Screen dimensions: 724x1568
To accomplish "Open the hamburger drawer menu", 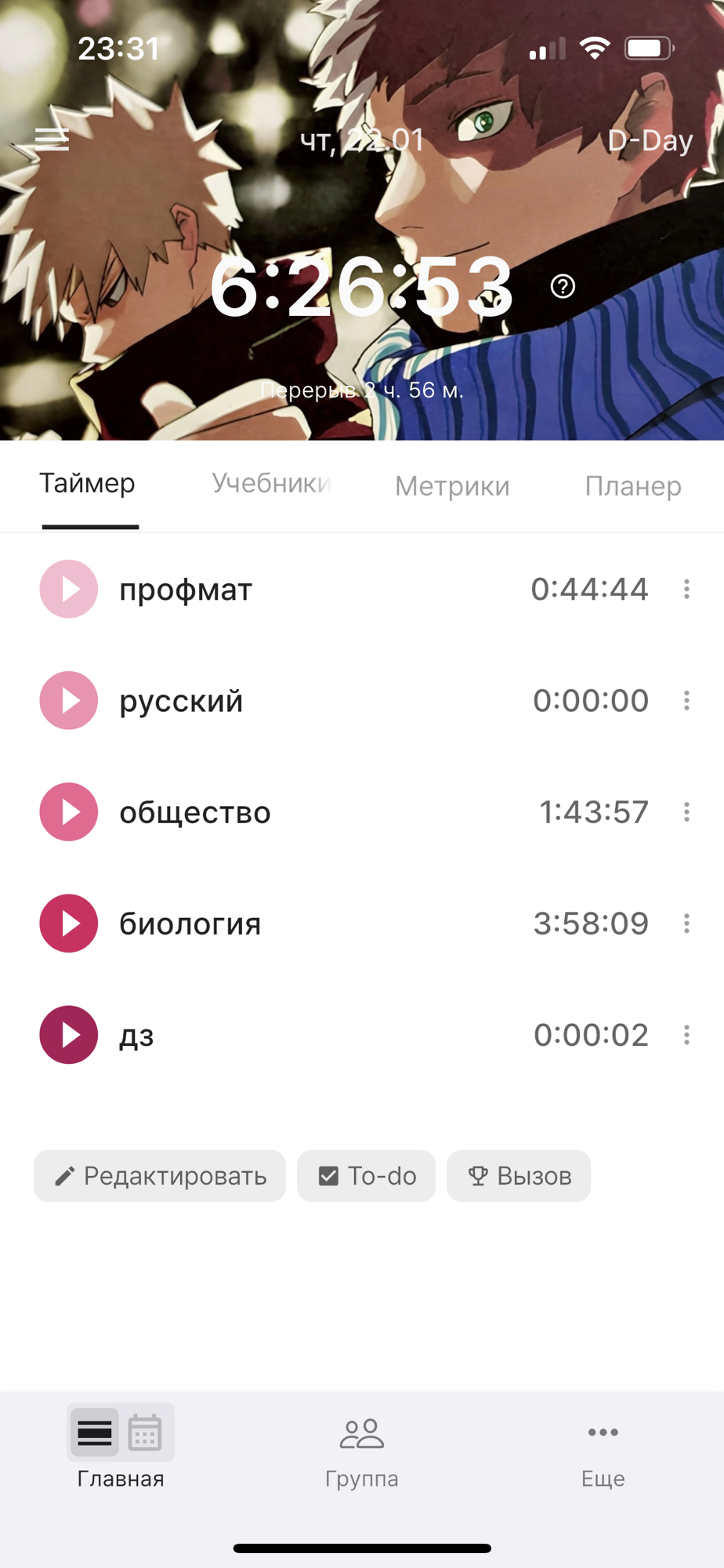I will pyautogui.click(x=52, y=140).
